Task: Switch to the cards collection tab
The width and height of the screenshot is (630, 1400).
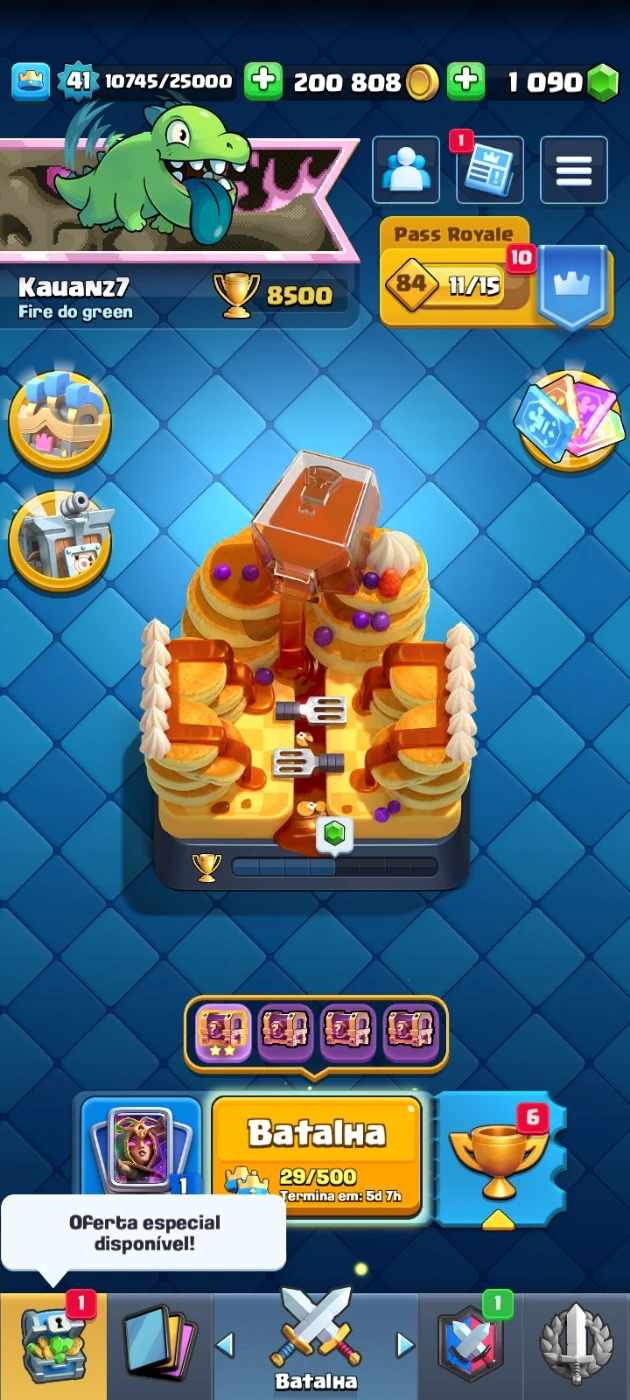Action: 160,1346
